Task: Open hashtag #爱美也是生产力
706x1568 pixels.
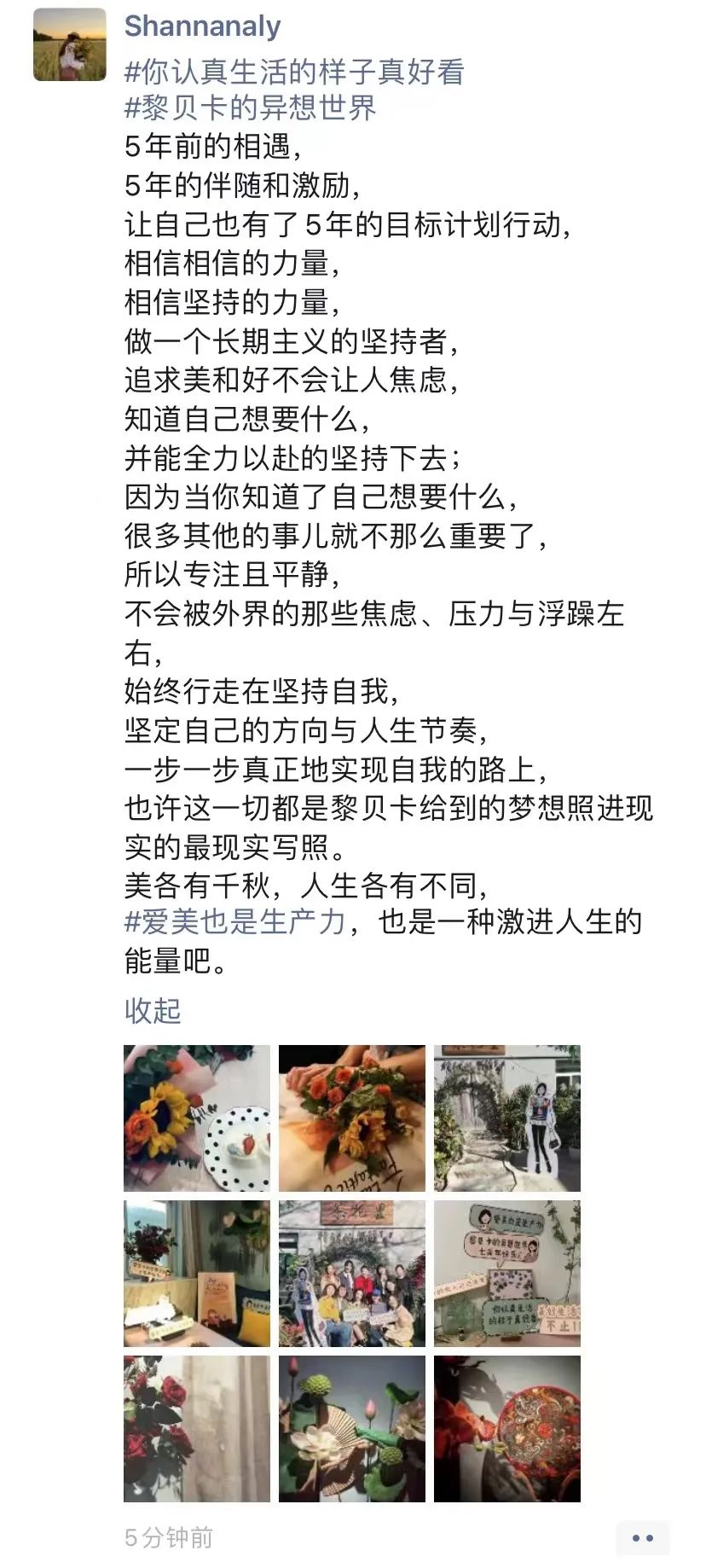Action: [234, 922]
